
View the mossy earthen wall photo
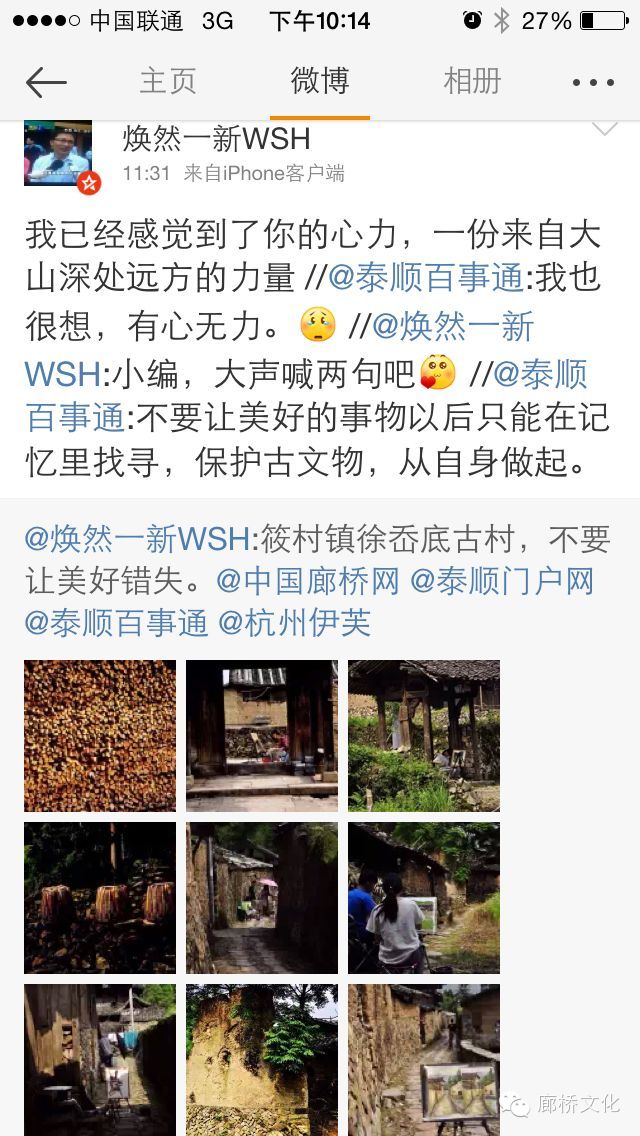click(262, 1058)
